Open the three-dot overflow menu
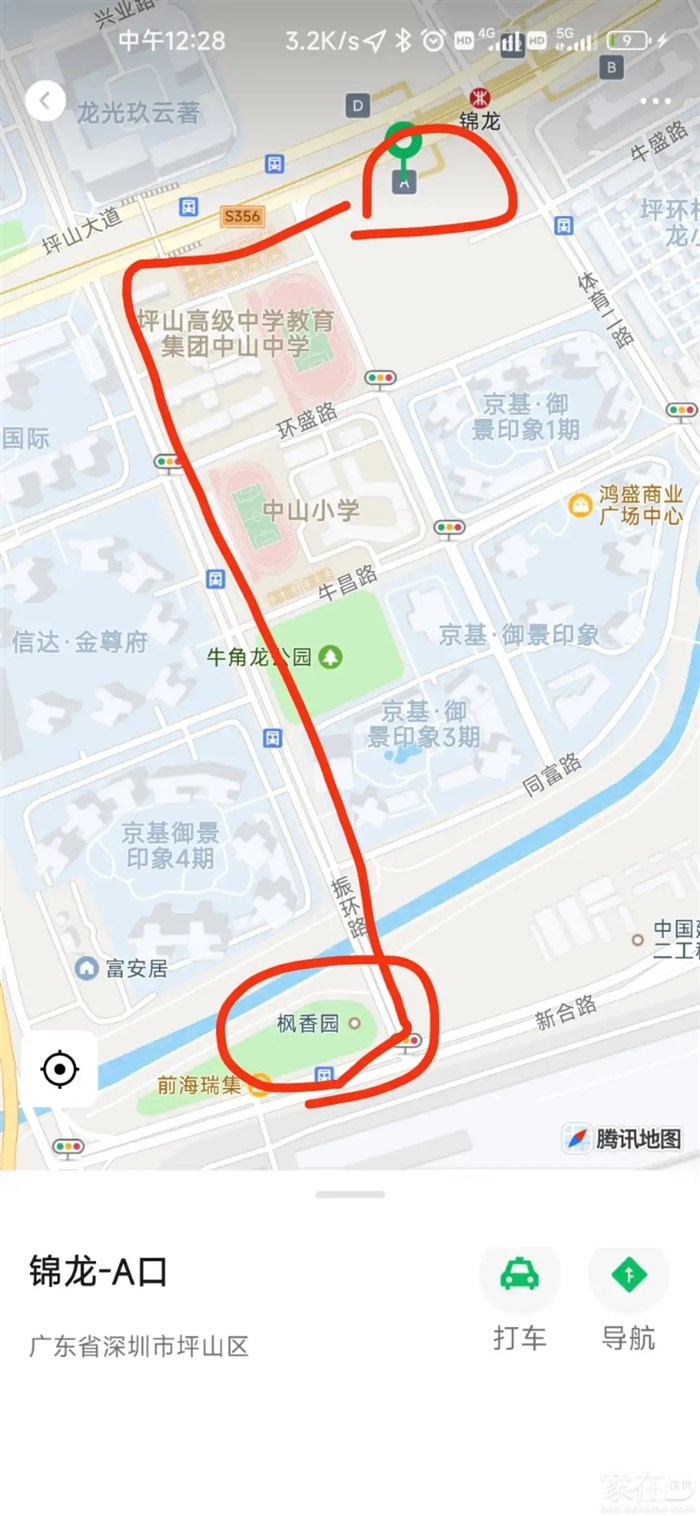The image size is (700, 1516). [x=655, y=101]
